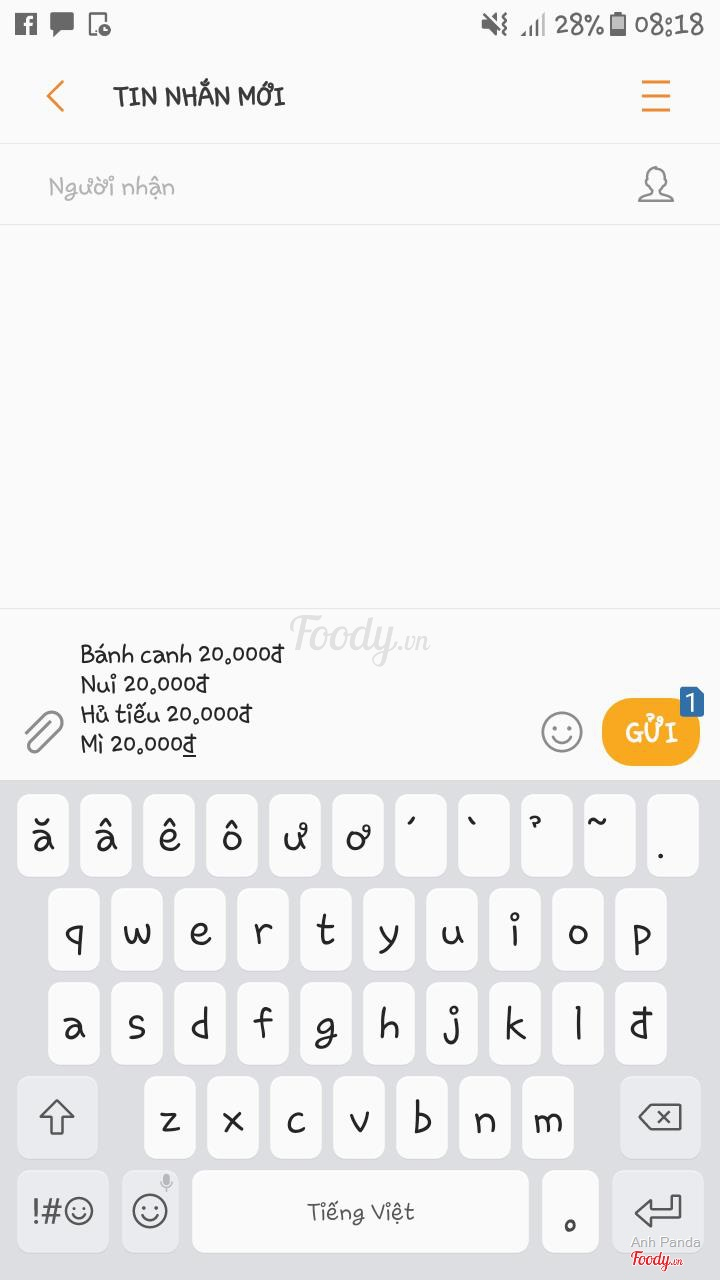Viewport: 720px width, 1280px height.
Task: Switch to the symbols keyboard
Action: click(63, 1211)
